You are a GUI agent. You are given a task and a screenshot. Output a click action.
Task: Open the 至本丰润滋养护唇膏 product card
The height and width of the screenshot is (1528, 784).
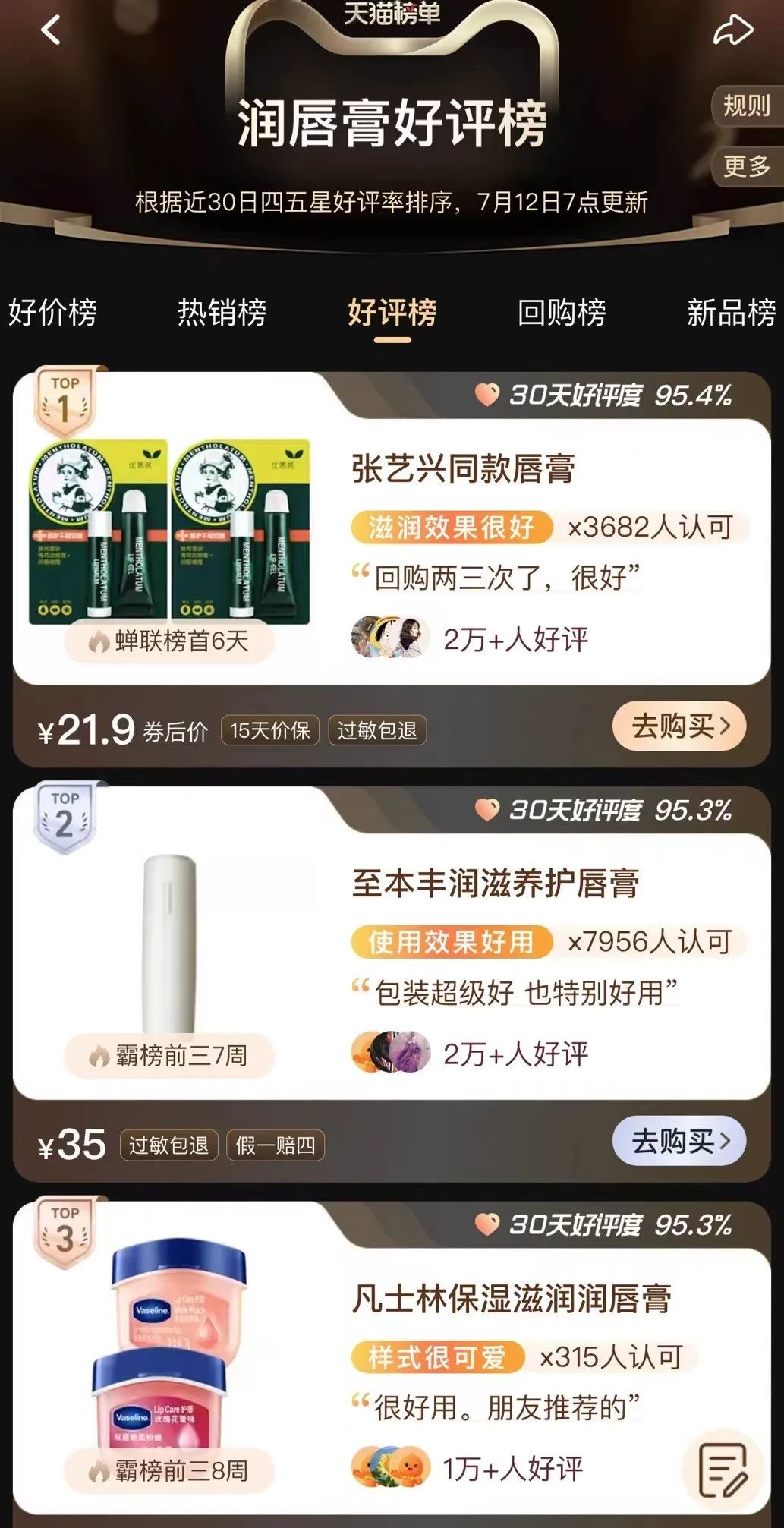[x=495, y=884]
